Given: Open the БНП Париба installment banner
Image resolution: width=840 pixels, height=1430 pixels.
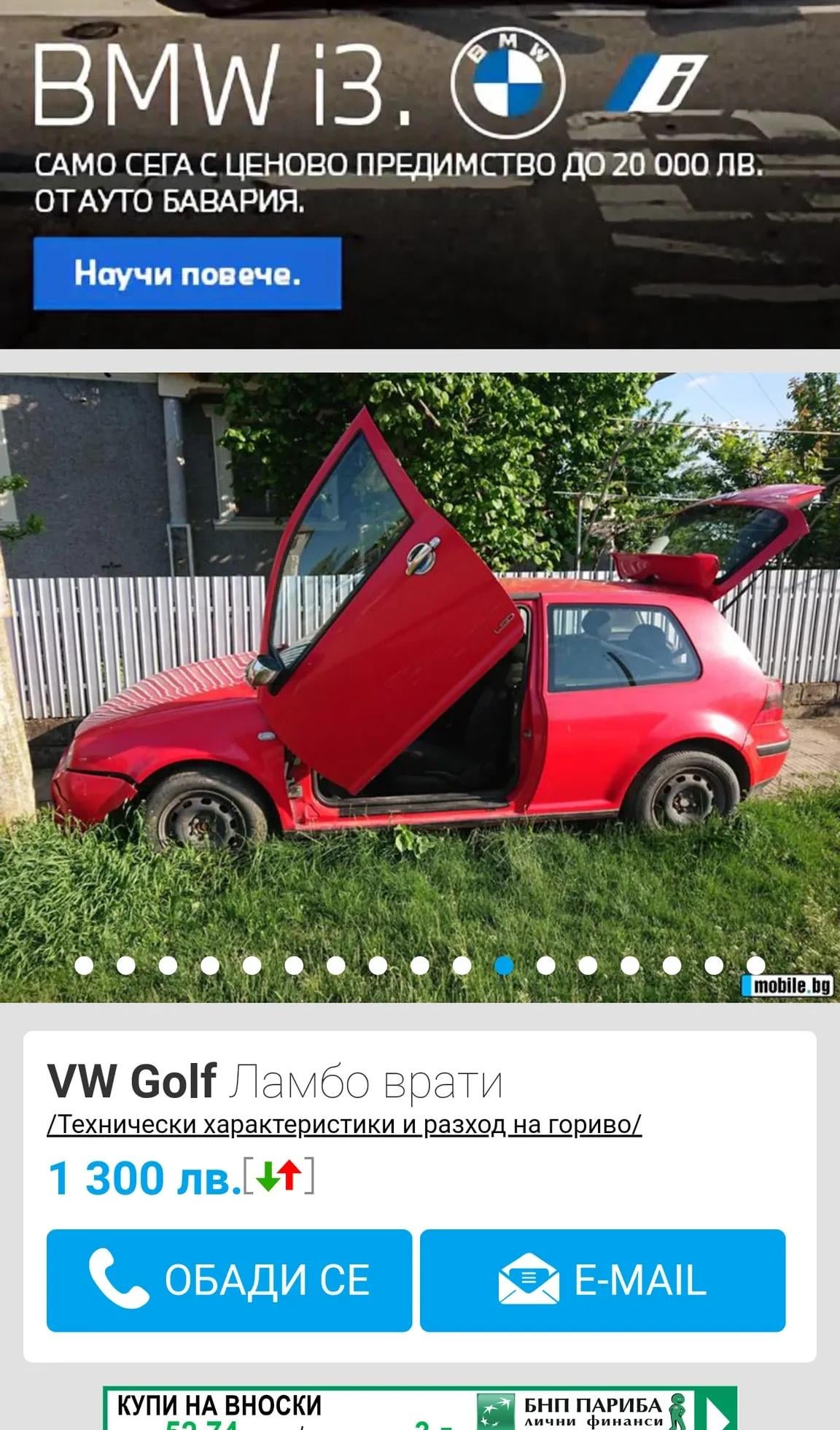Looking at the screenshot, I should click(420, 1410).
